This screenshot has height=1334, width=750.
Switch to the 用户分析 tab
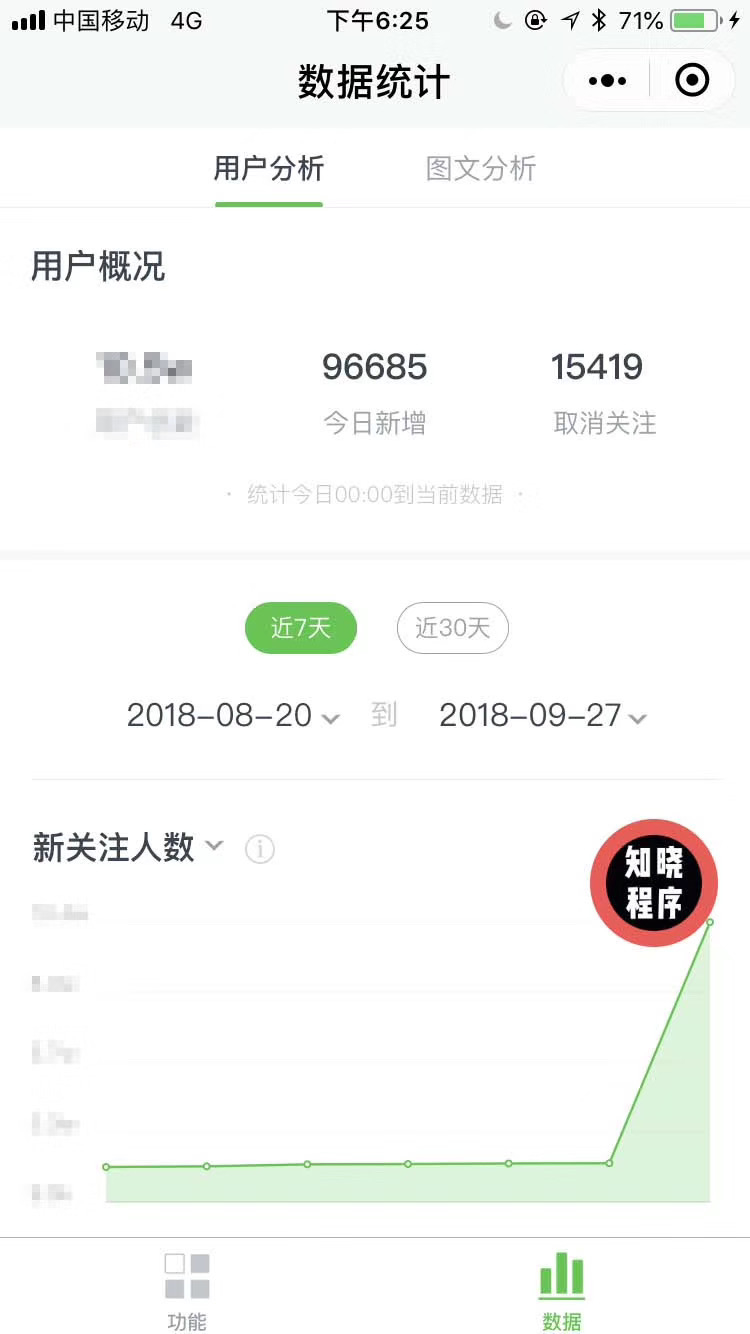(268, 168)
